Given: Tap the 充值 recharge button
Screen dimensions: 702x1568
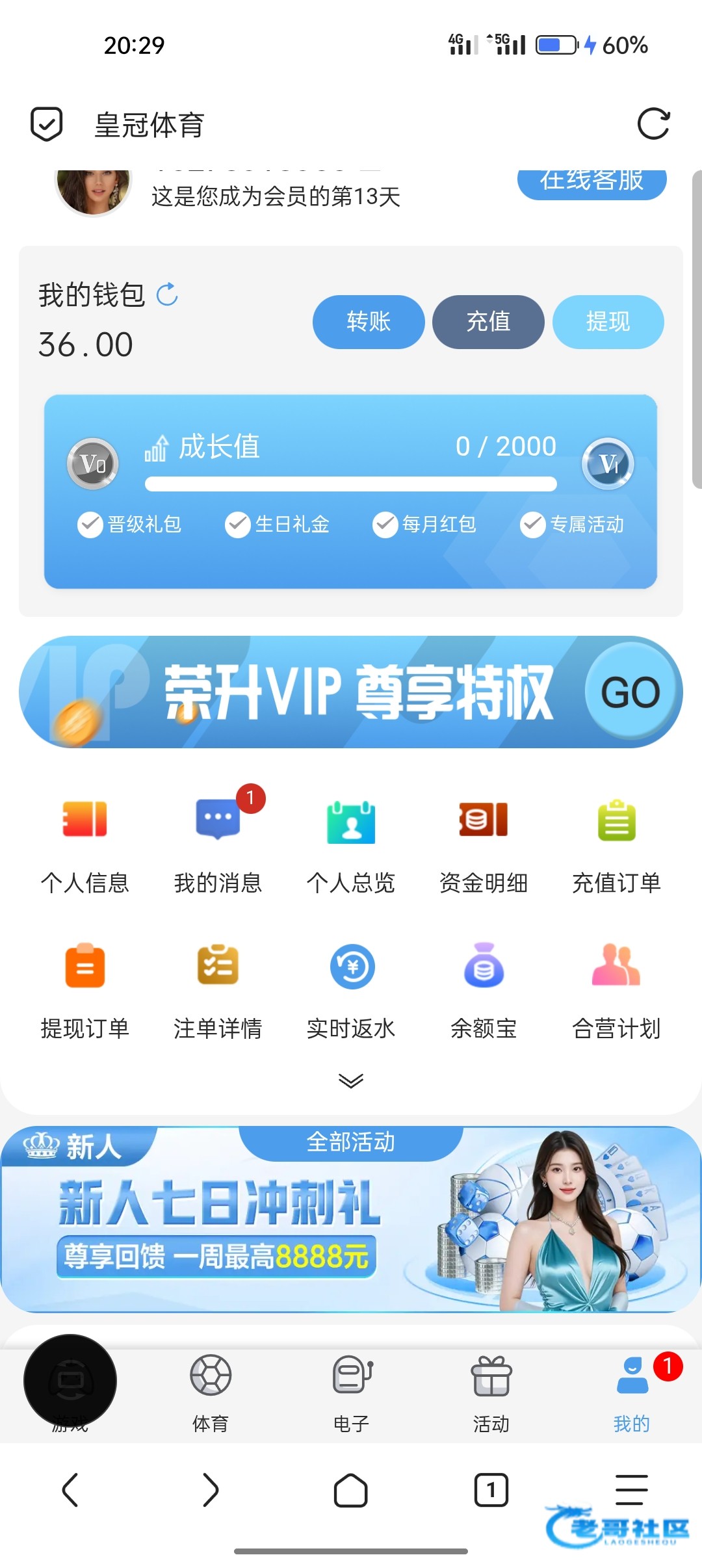Looking at the screenshot, I should (488, 322).
